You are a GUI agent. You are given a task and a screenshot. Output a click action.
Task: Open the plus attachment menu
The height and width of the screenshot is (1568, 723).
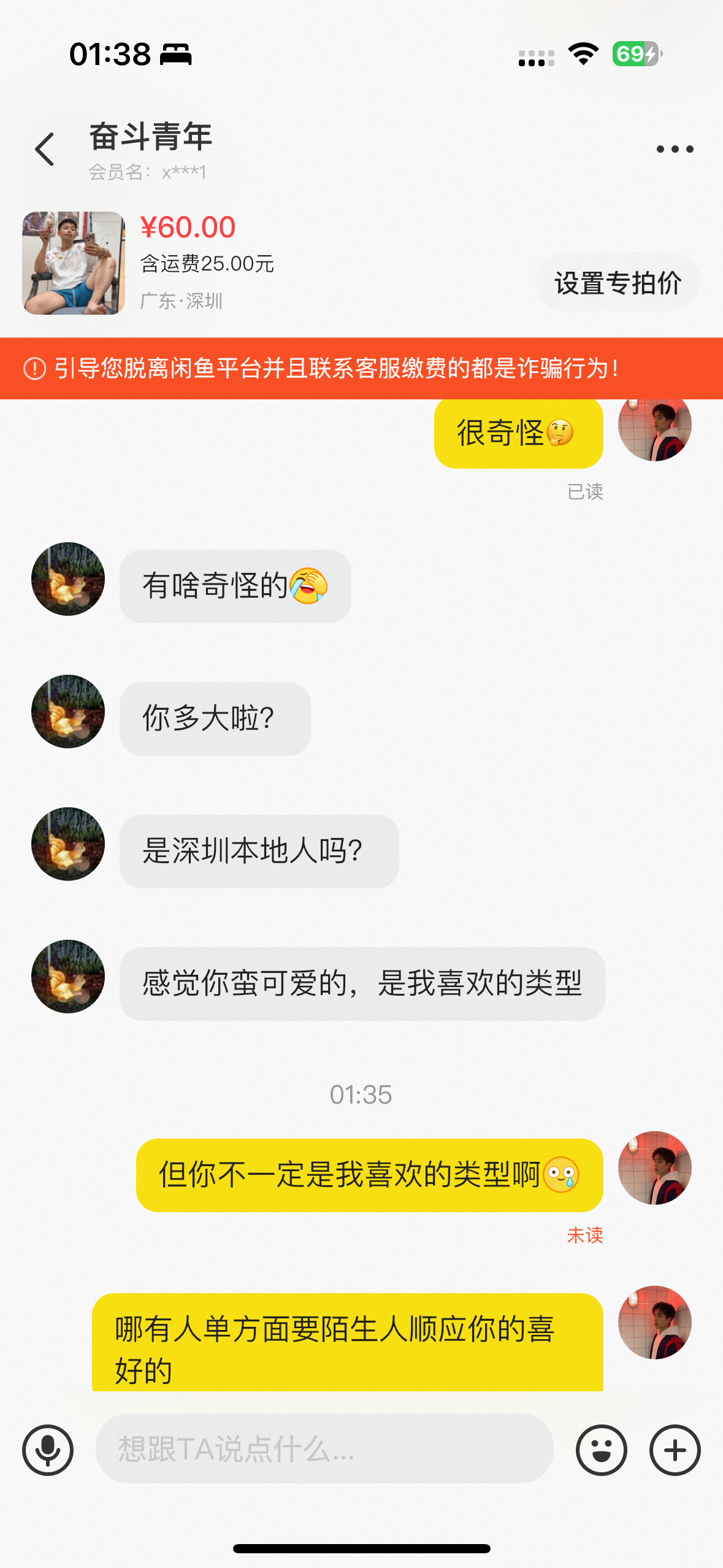click(x=675, y=1450)
